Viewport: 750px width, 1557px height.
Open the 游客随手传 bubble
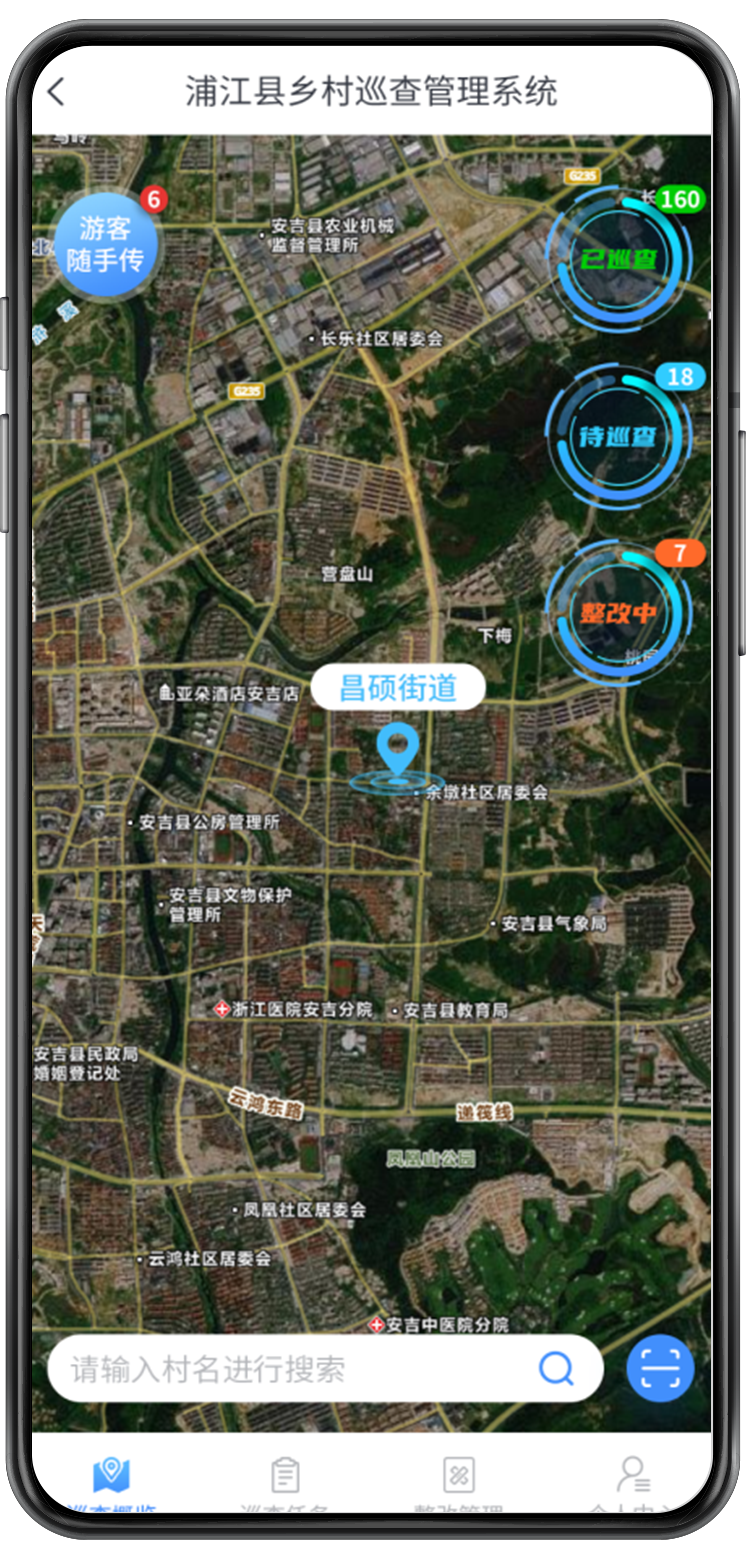pos(106,245)
